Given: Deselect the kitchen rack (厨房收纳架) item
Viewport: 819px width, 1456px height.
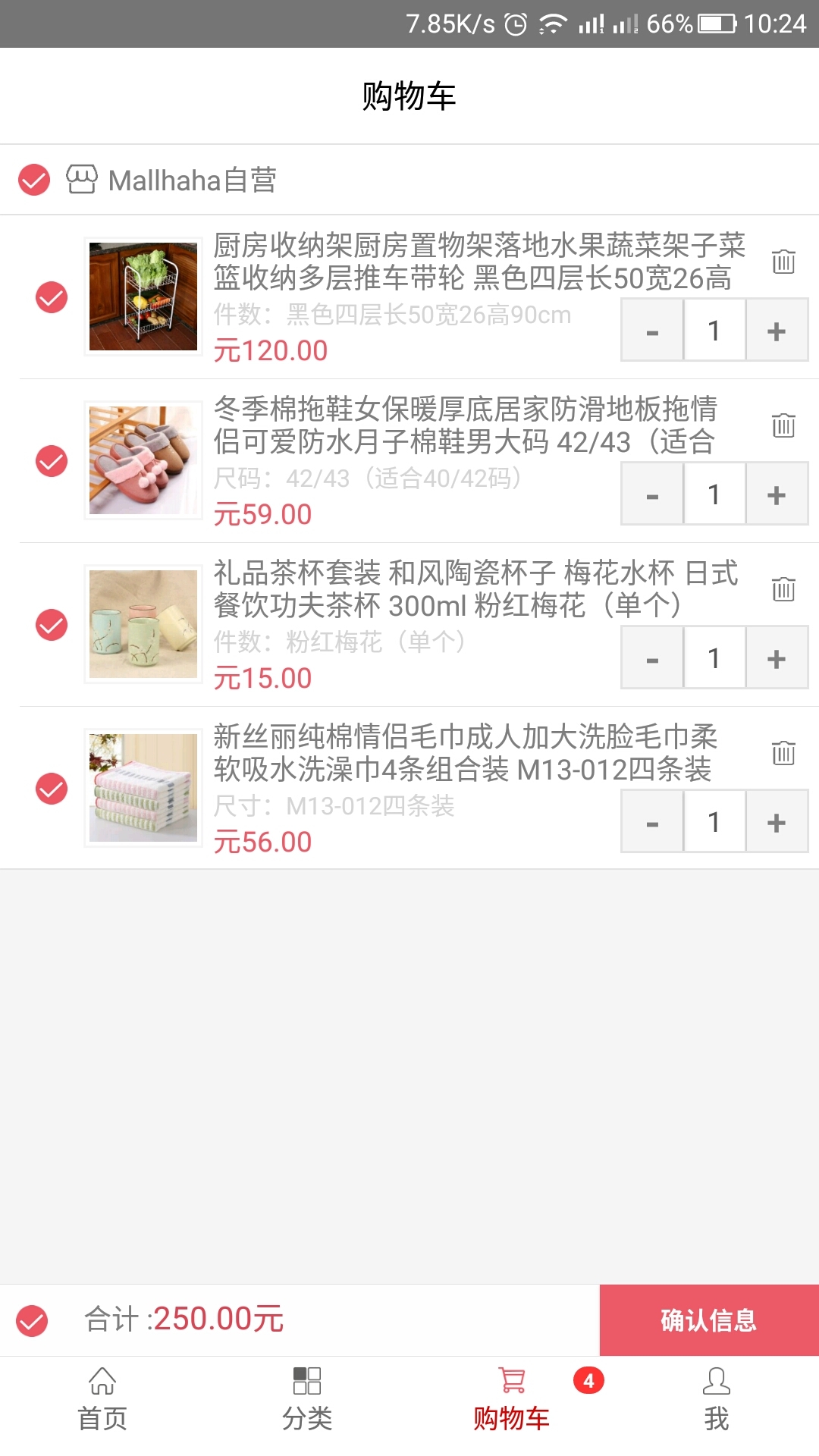Looking at the screenshot, I should (x=52, y=297).
